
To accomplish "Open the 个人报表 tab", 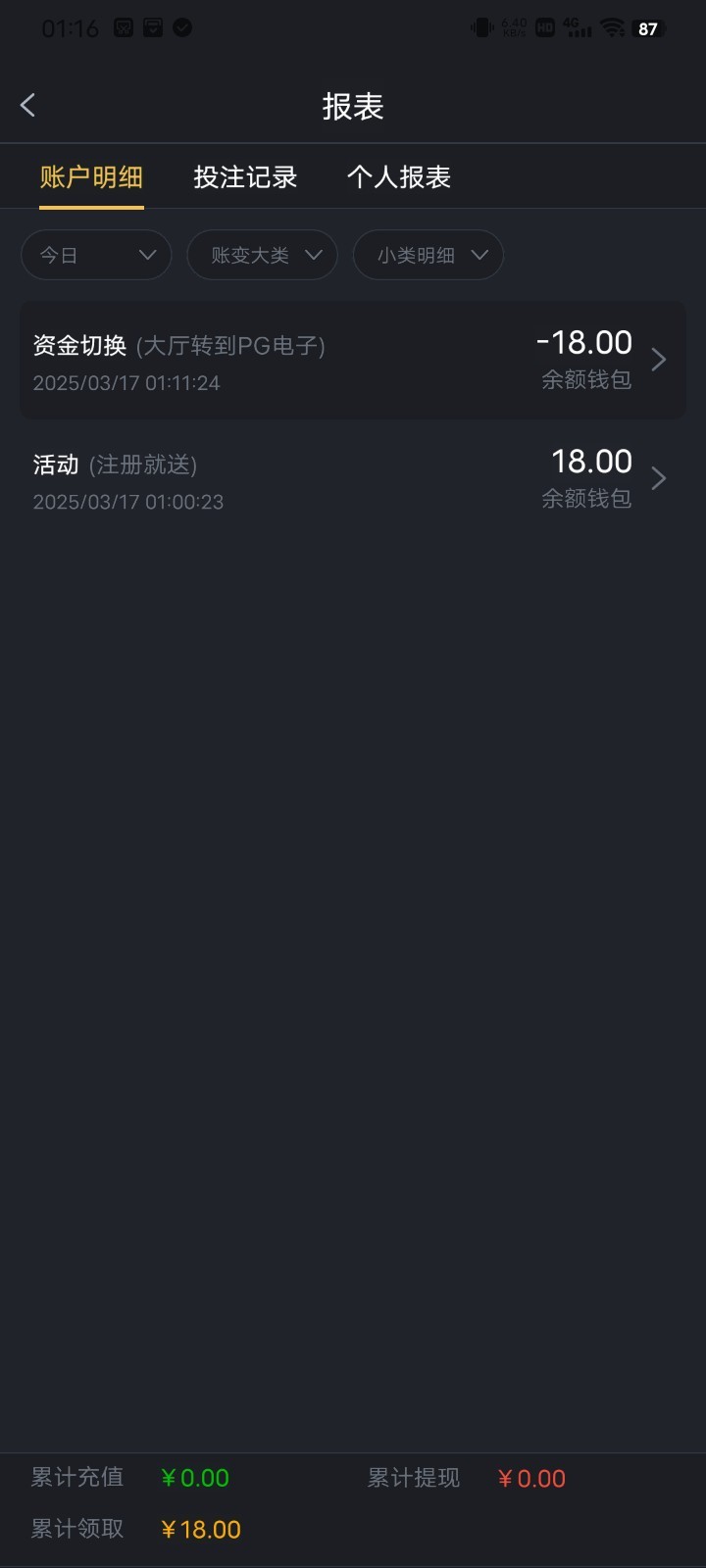I will pos(399,177).
